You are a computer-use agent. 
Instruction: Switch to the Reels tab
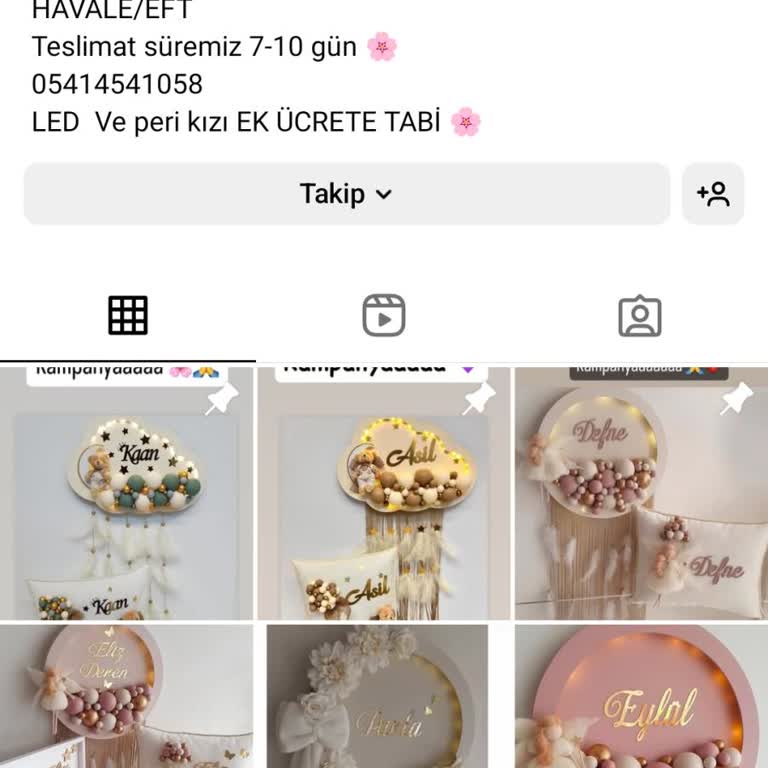tap(384, 316)
